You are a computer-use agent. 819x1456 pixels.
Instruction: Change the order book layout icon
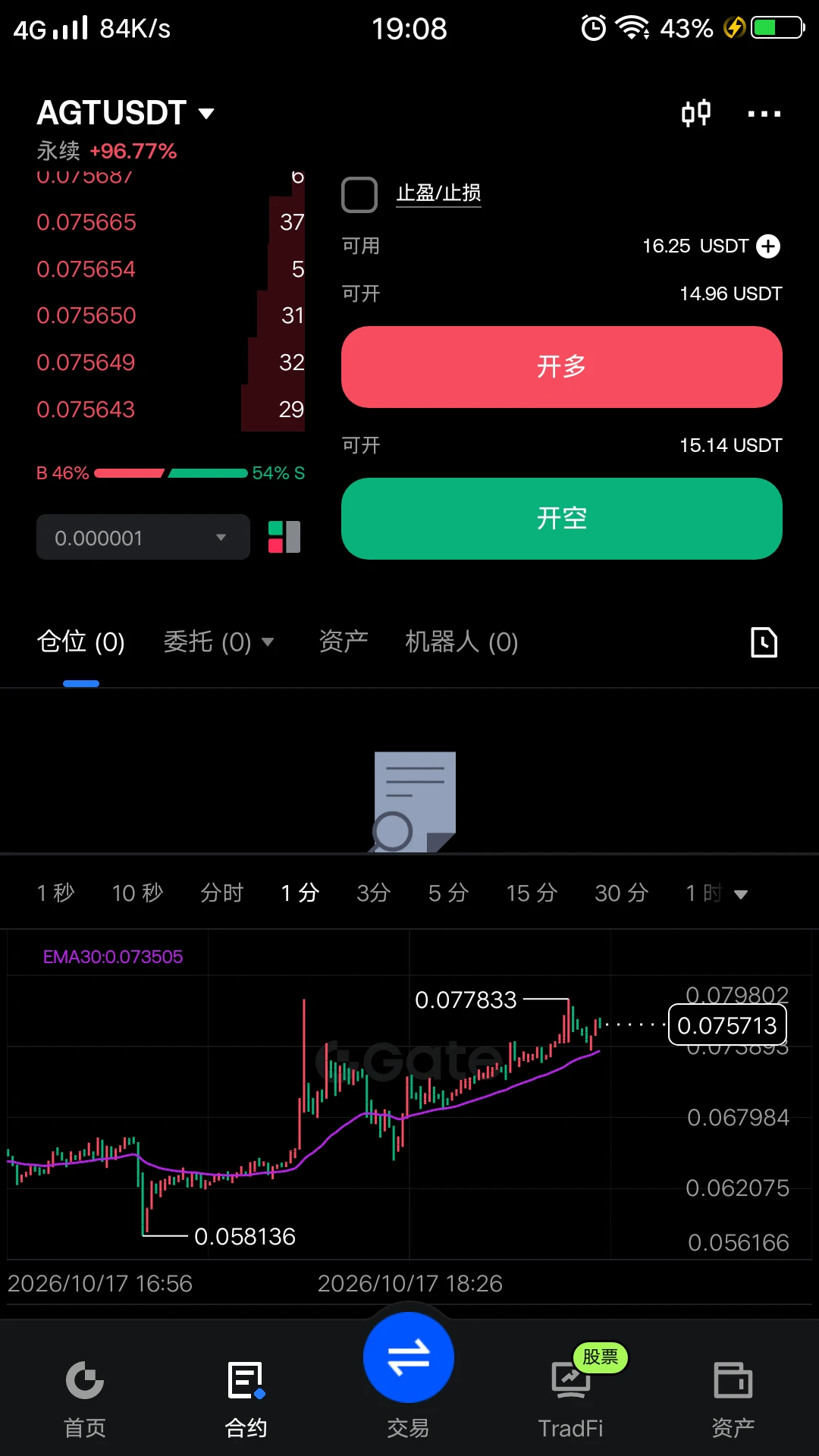[284, 537]
